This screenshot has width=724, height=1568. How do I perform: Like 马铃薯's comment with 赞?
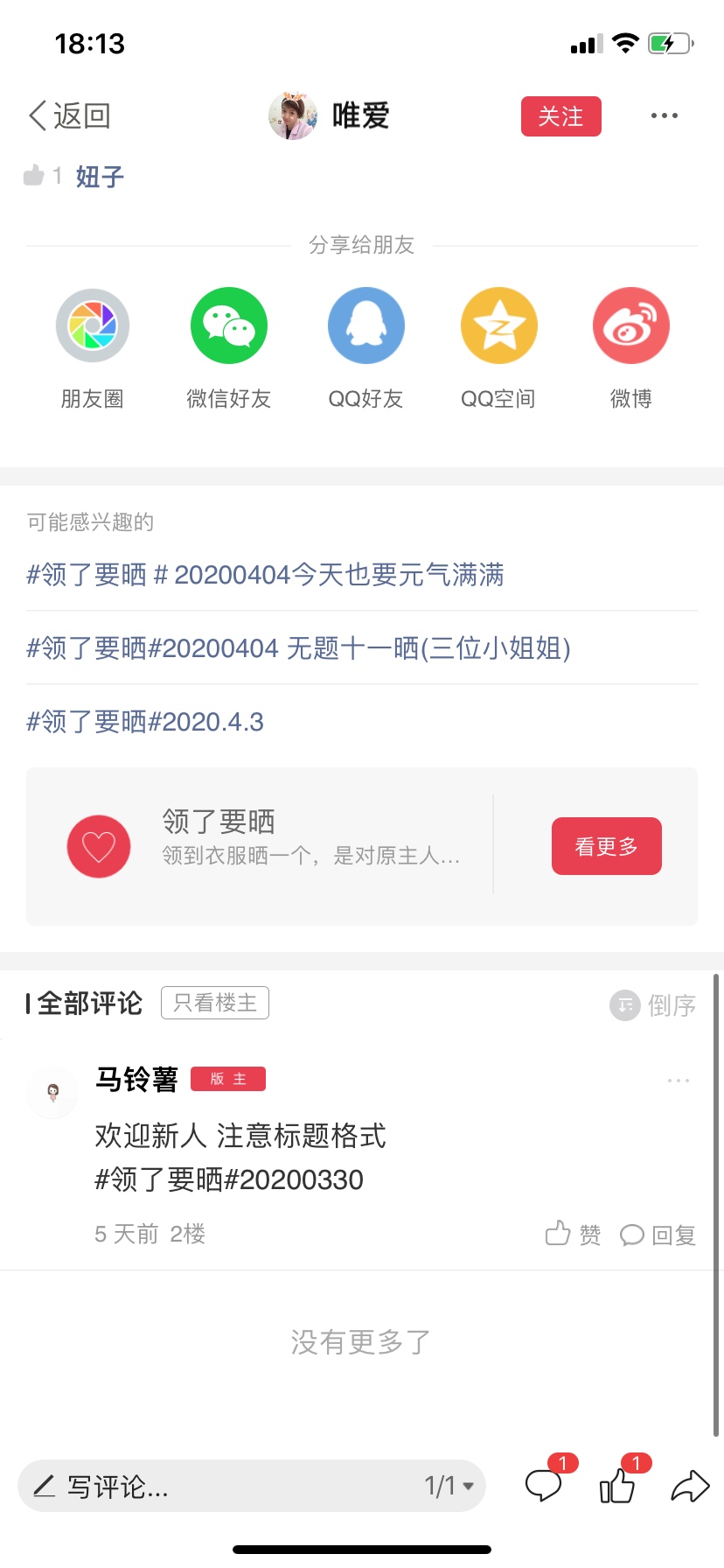click(x=574, y=1235)
